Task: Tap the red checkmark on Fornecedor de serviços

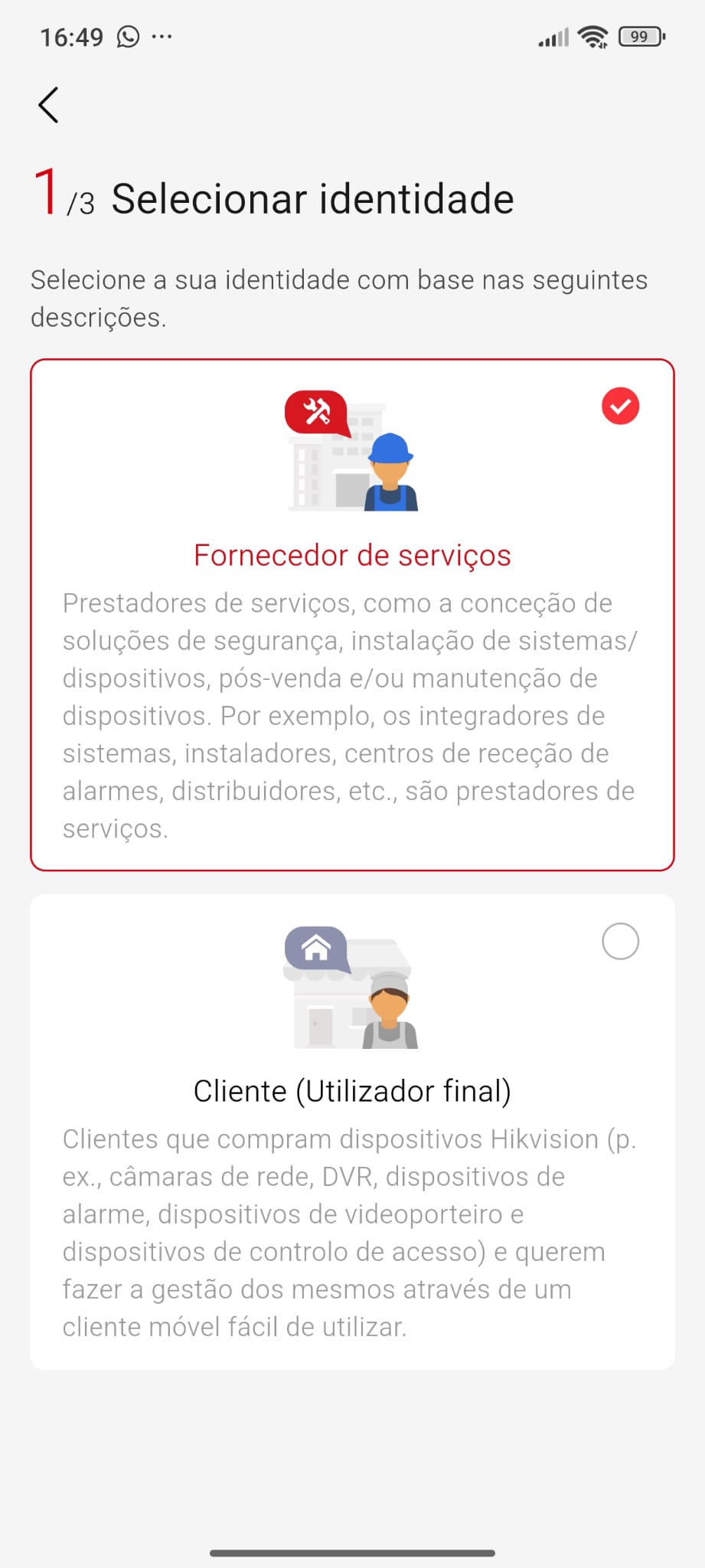Action: click(620, 406)
